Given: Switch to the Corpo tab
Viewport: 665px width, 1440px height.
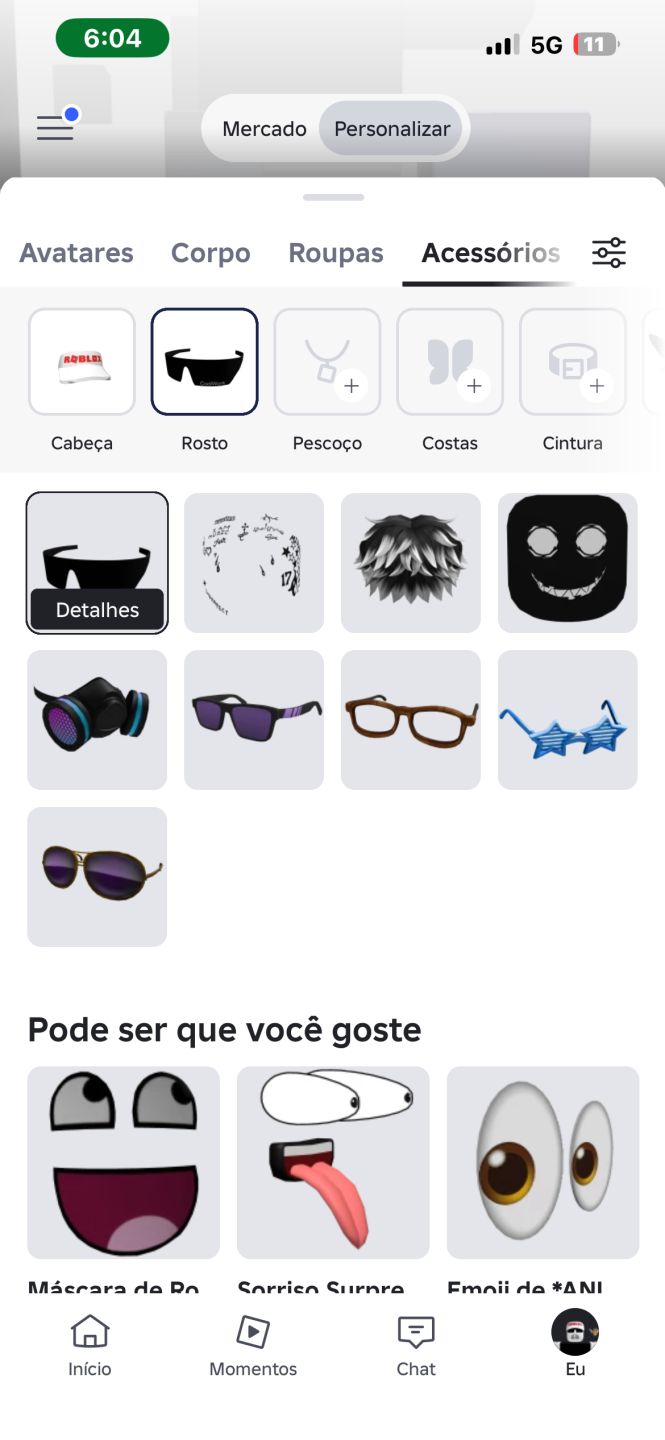Looking at the screenshot, I should tap(211, 253).
